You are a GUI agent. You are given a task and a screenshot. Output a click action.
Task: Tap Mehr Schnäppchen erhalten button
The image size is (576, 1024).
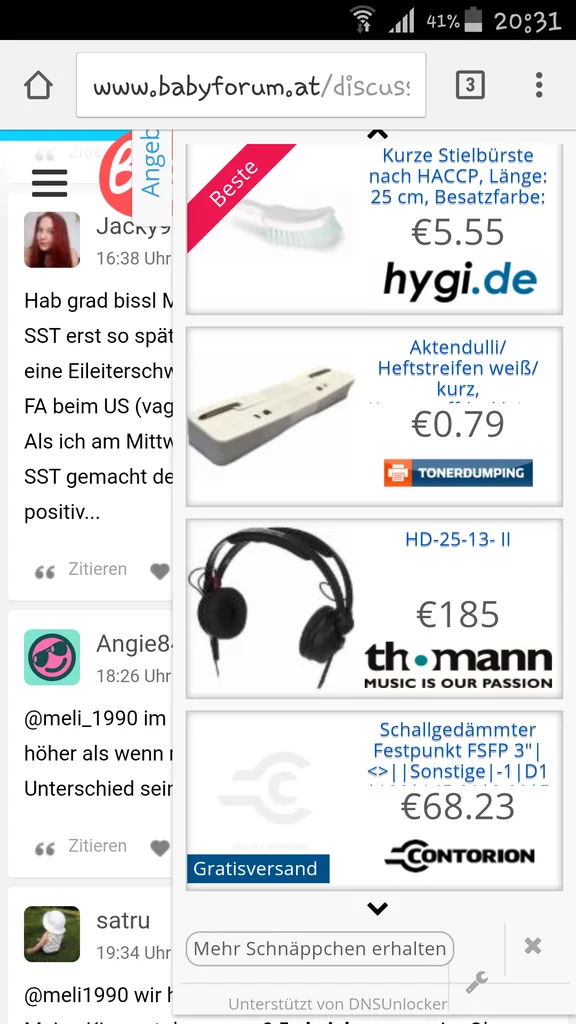[320, 949]
